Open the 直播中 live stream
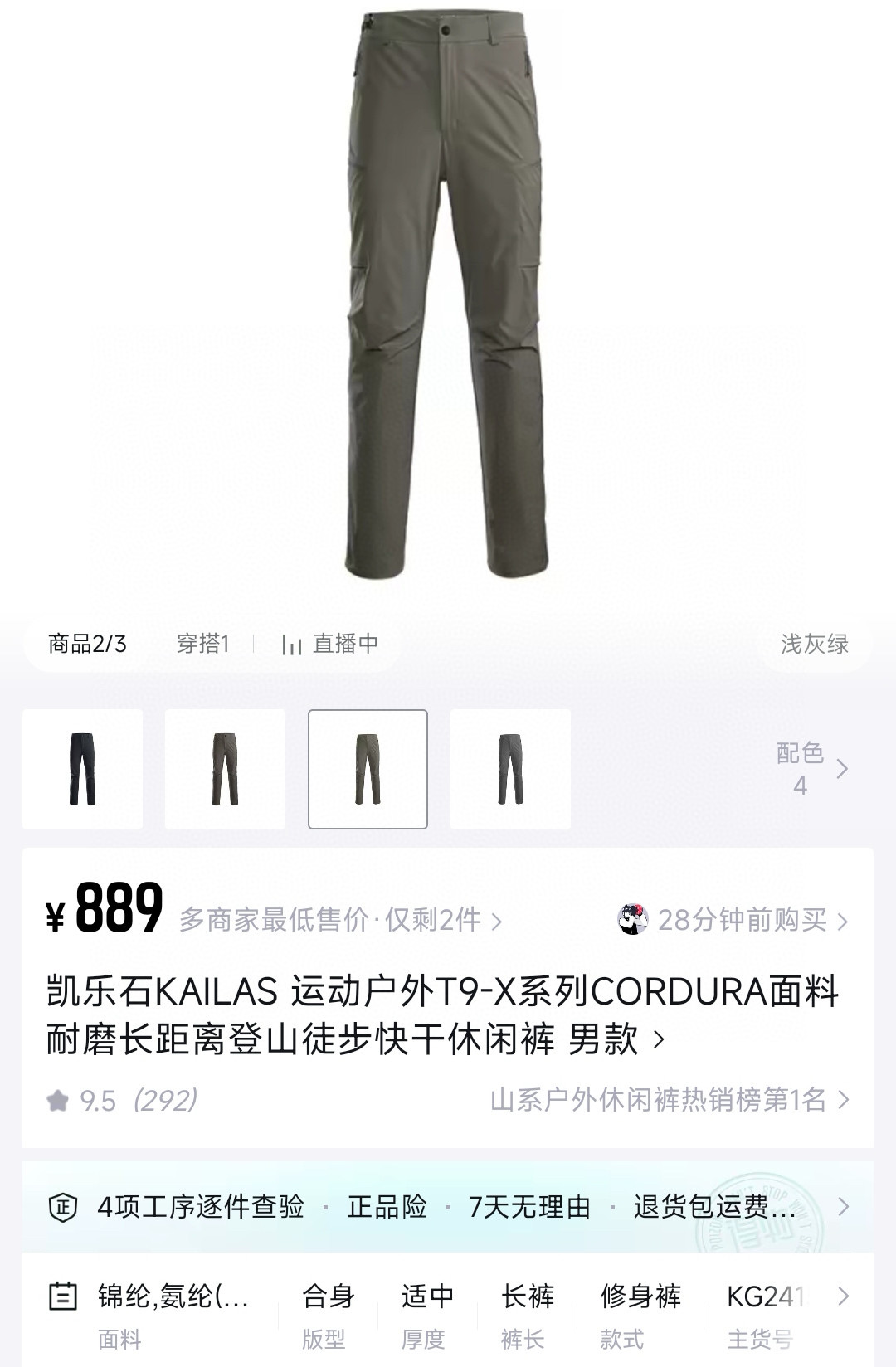Screen dimensions: 896x1367 pyautogui.click(x=330, y=644)
